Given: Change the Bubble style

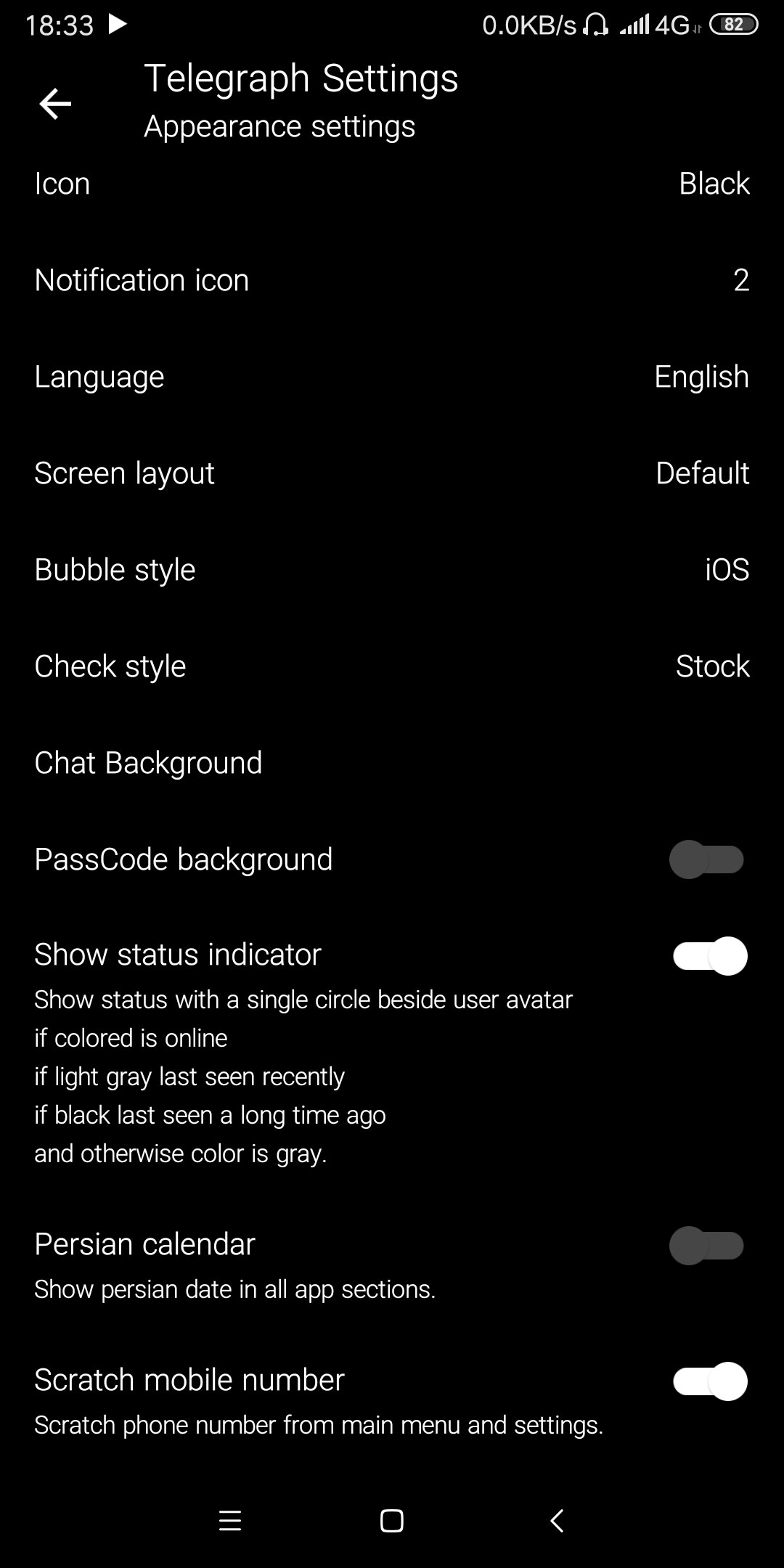Looking at the screenshot, I should (392, 570).
